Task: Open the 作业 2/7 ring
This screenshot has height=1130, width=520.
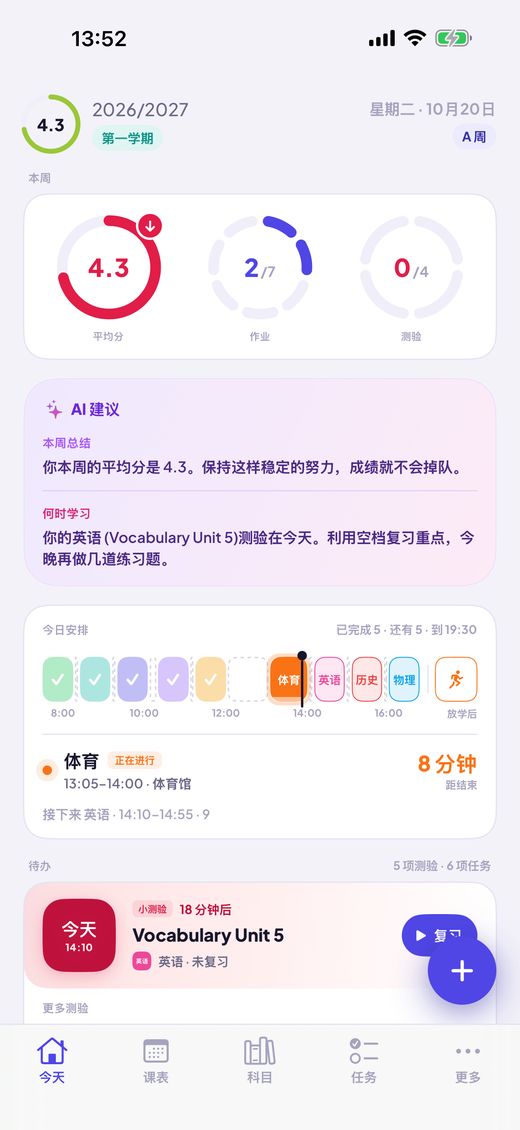Action: click(260, 268)
